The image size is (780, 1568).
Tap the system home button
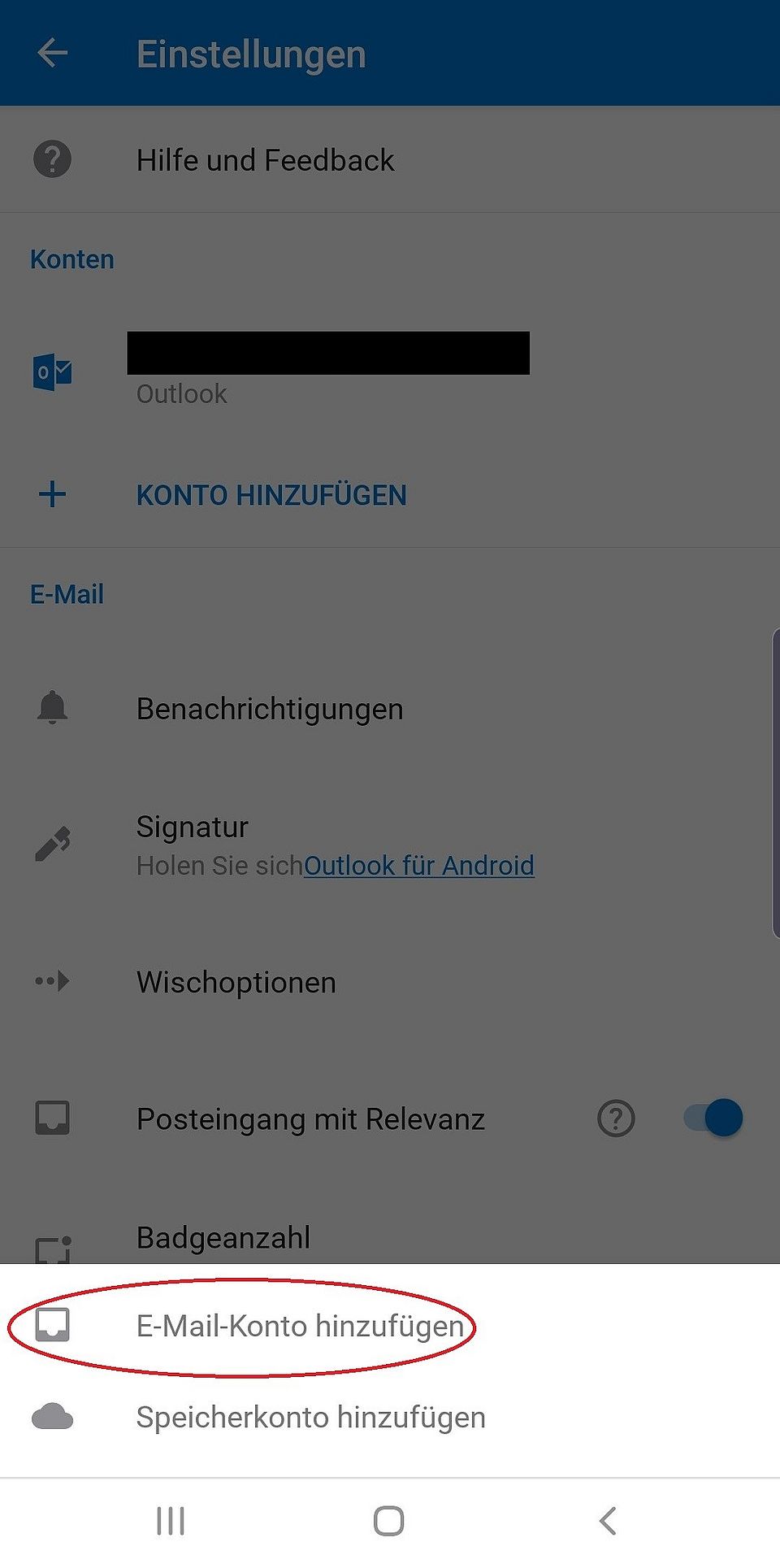coord(388,1521)
